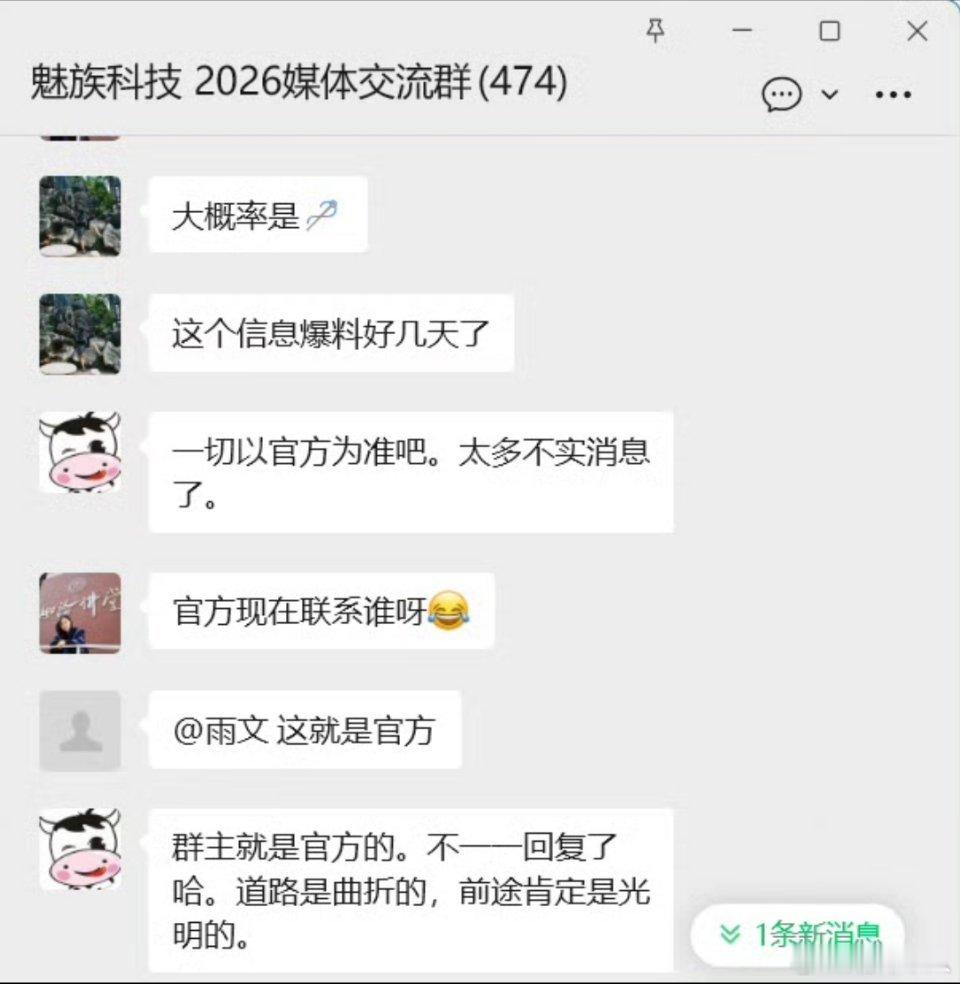Viewport: 960px width, 984px height.
Task: Click the rockery-photo avatar beside 大概率是
Action: click(80, 215)
